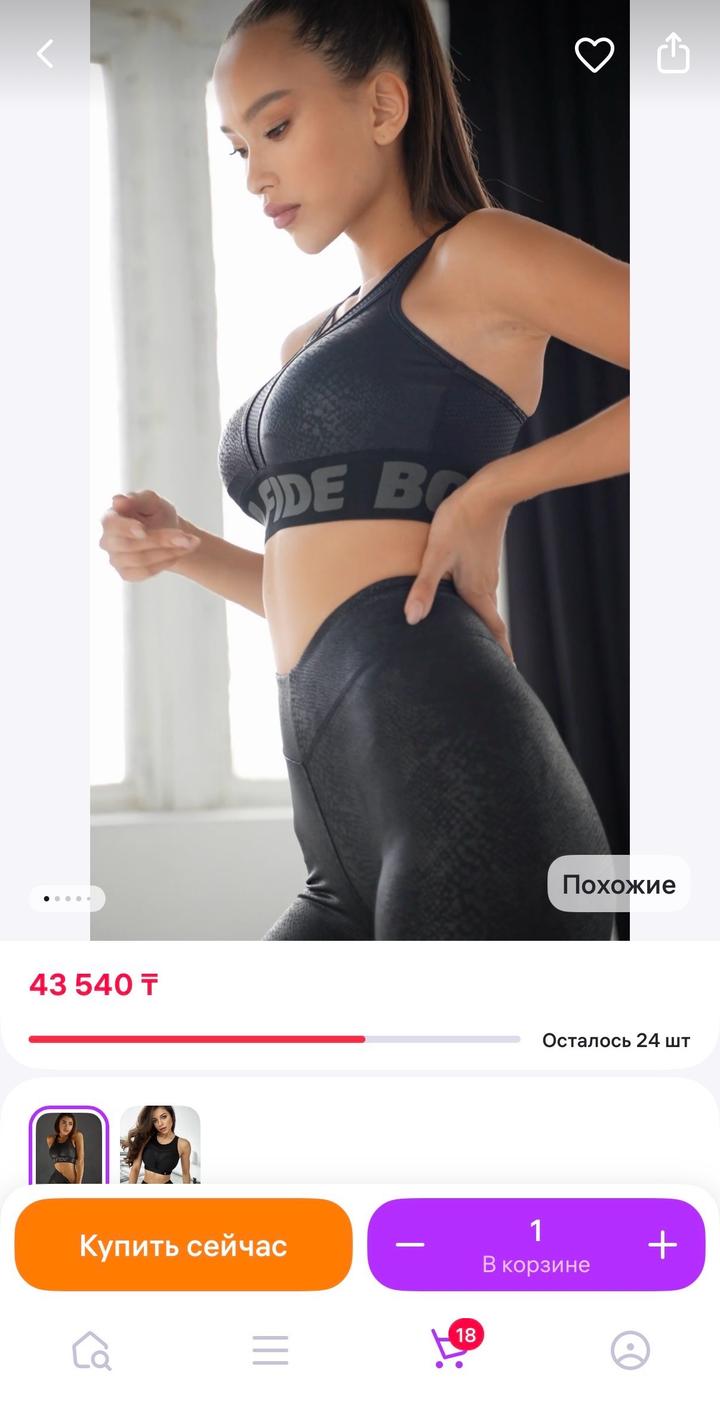Go back with the top-left arrow
This screenshot has width=720, height=1407.
pyautogui.click(x=45, y=54)
